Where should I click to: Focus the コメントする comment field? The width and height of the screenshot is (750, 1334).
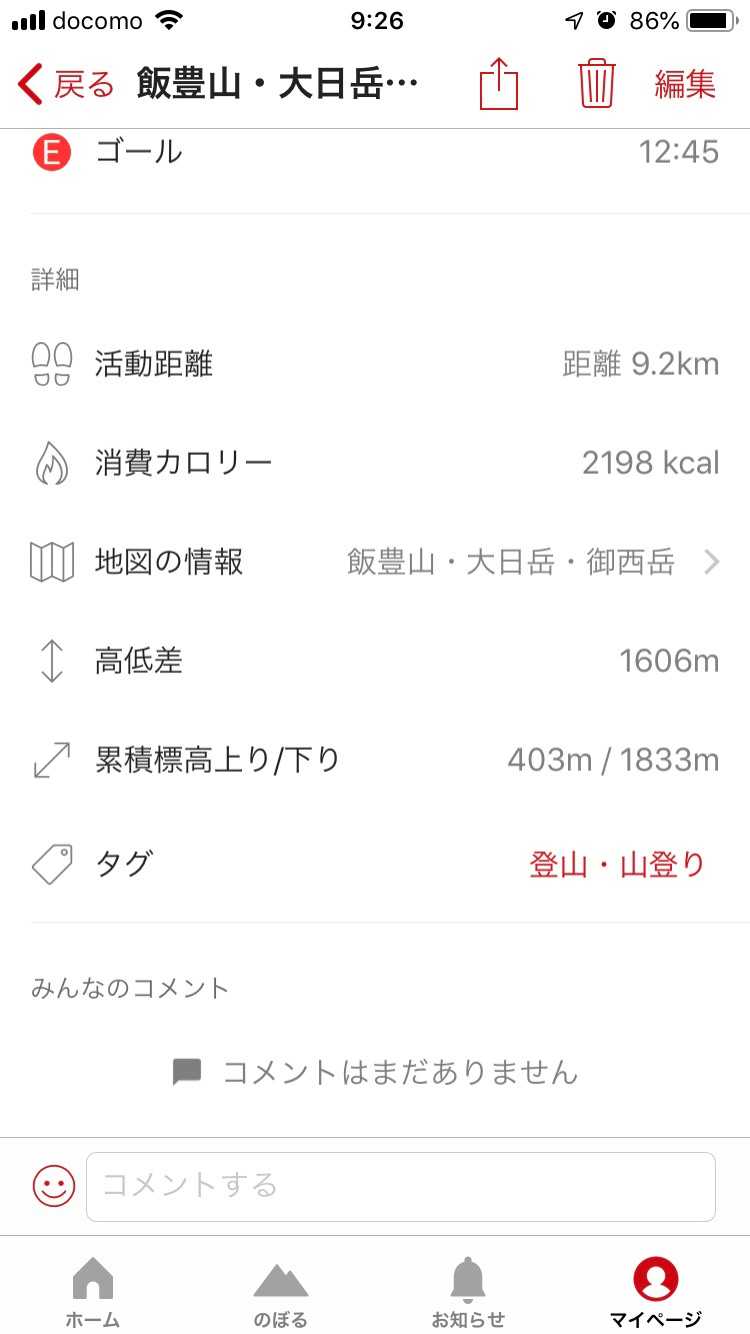(x=400, y=1186)
